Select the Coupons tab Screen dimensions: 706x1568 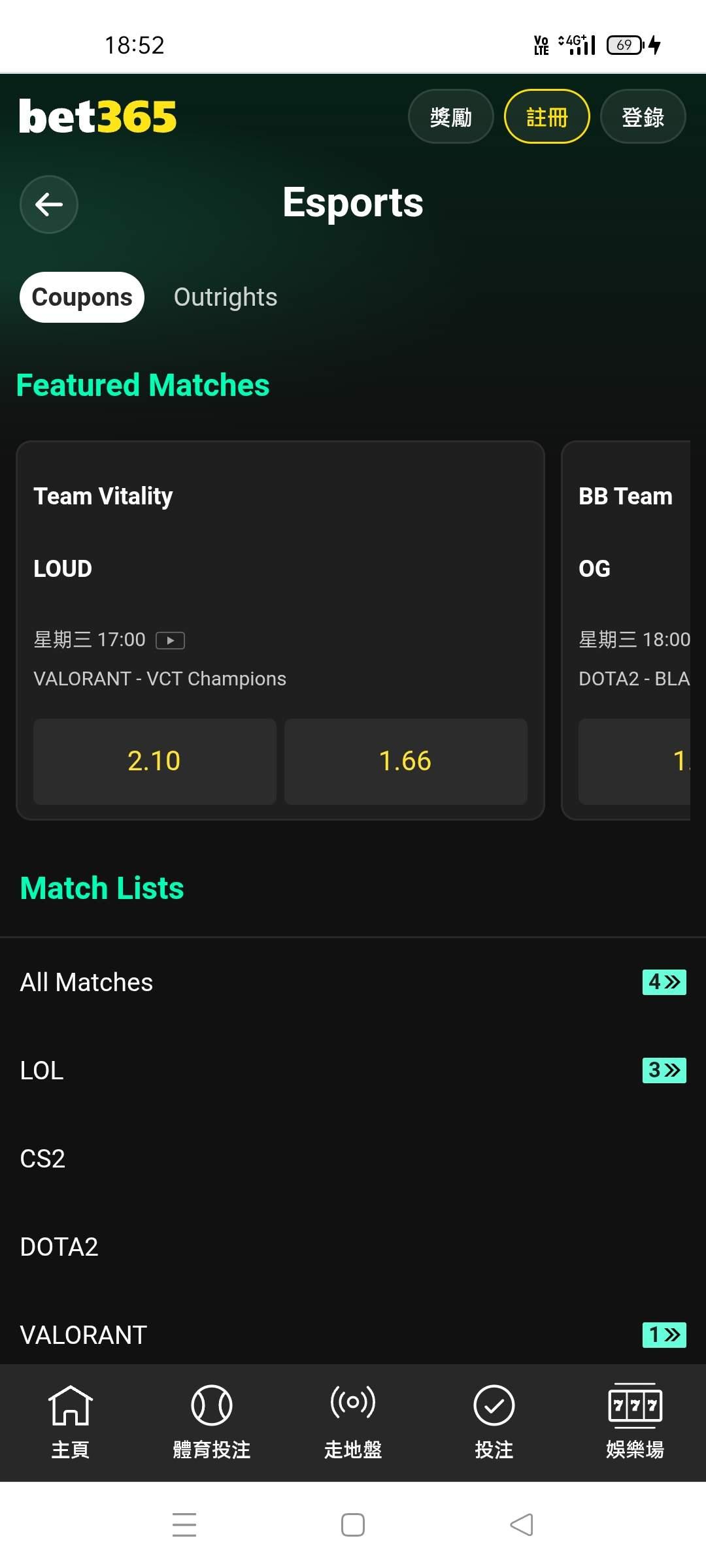(82, 297)
